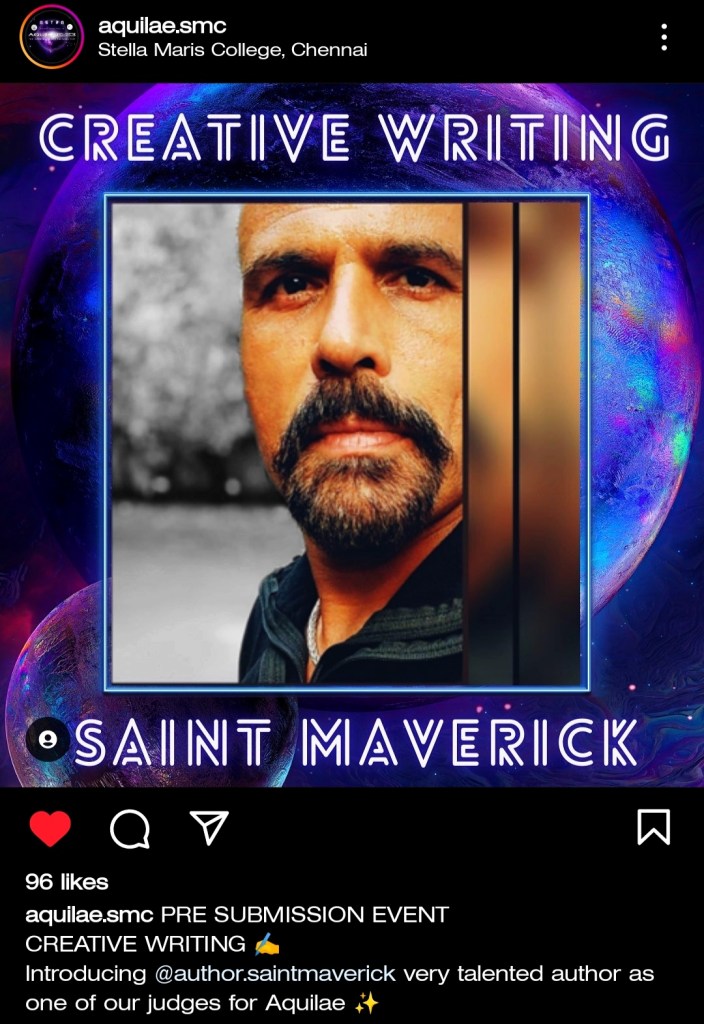Share this post via the paper plane
Image resolution: width=704 pixels, height=1024 pixels.
[210, 827]
